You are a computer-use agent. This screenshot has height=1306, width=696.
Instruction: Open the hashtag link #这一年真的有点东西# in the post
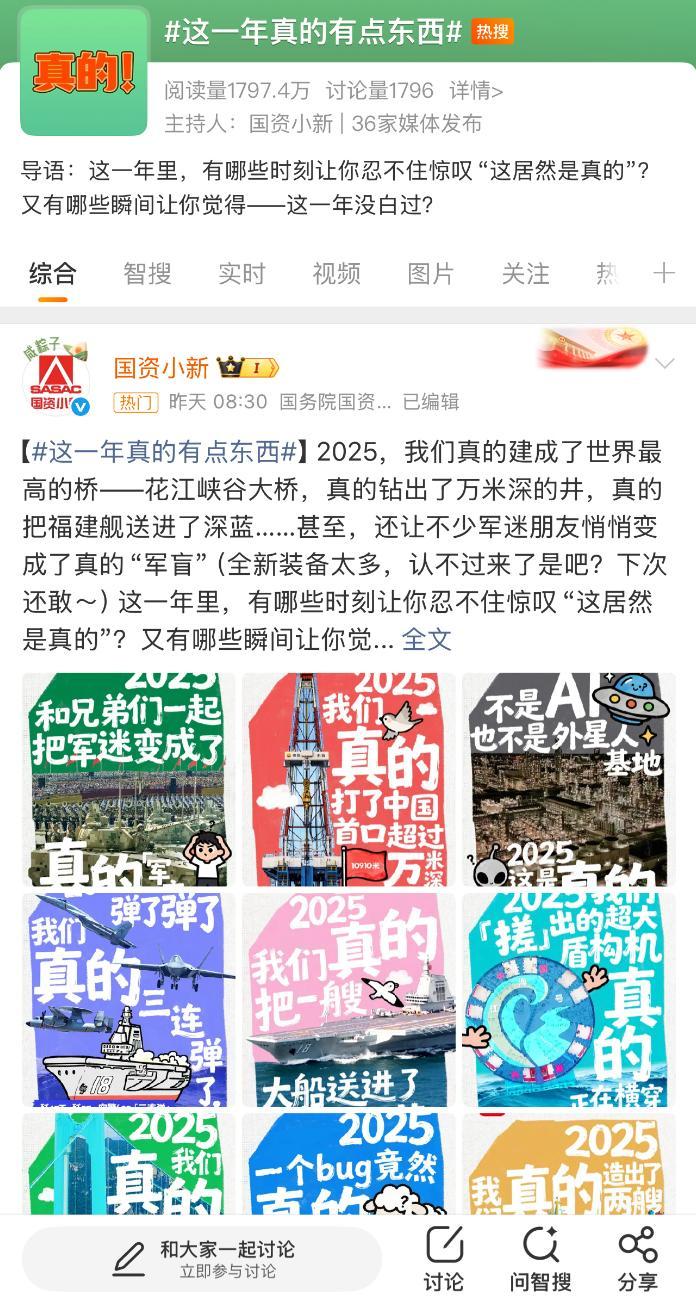pos(164,452)
